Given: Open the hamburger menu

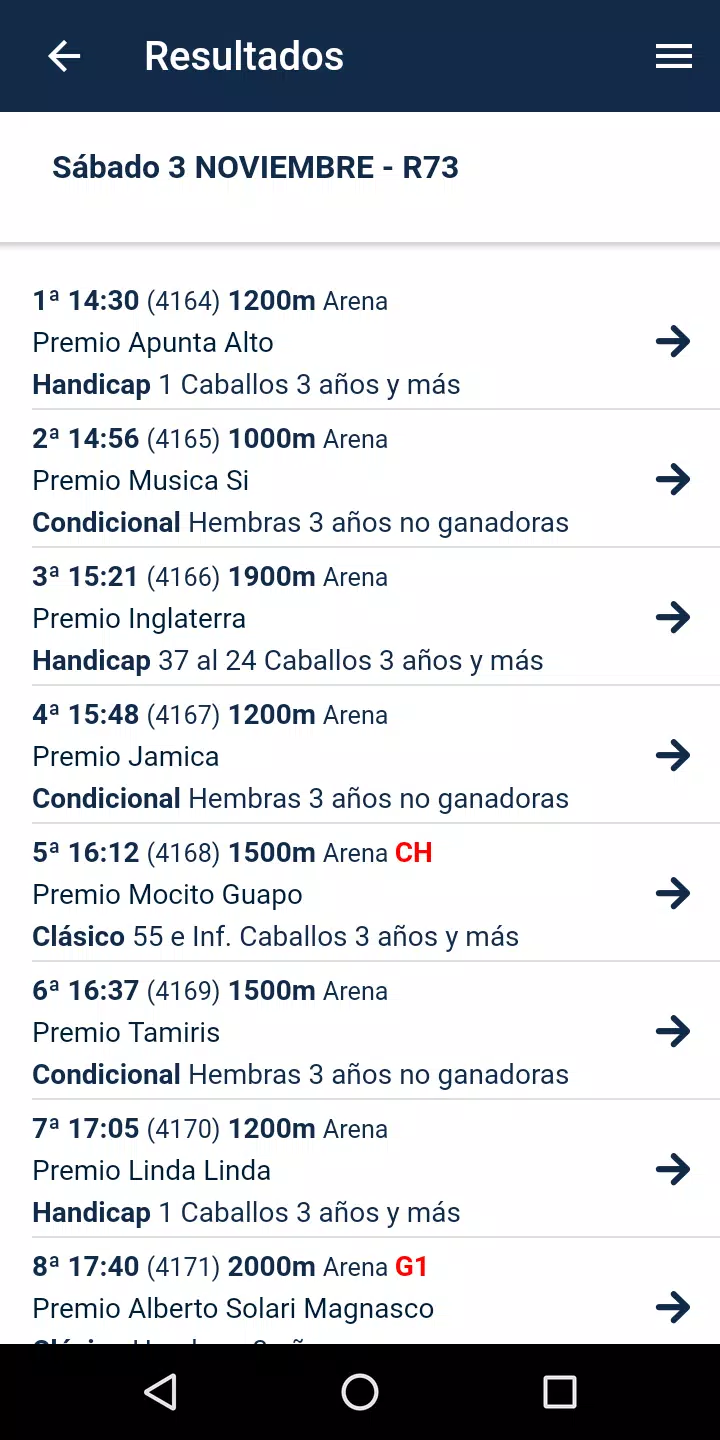Looking at the screenshot, I should 673,57.
